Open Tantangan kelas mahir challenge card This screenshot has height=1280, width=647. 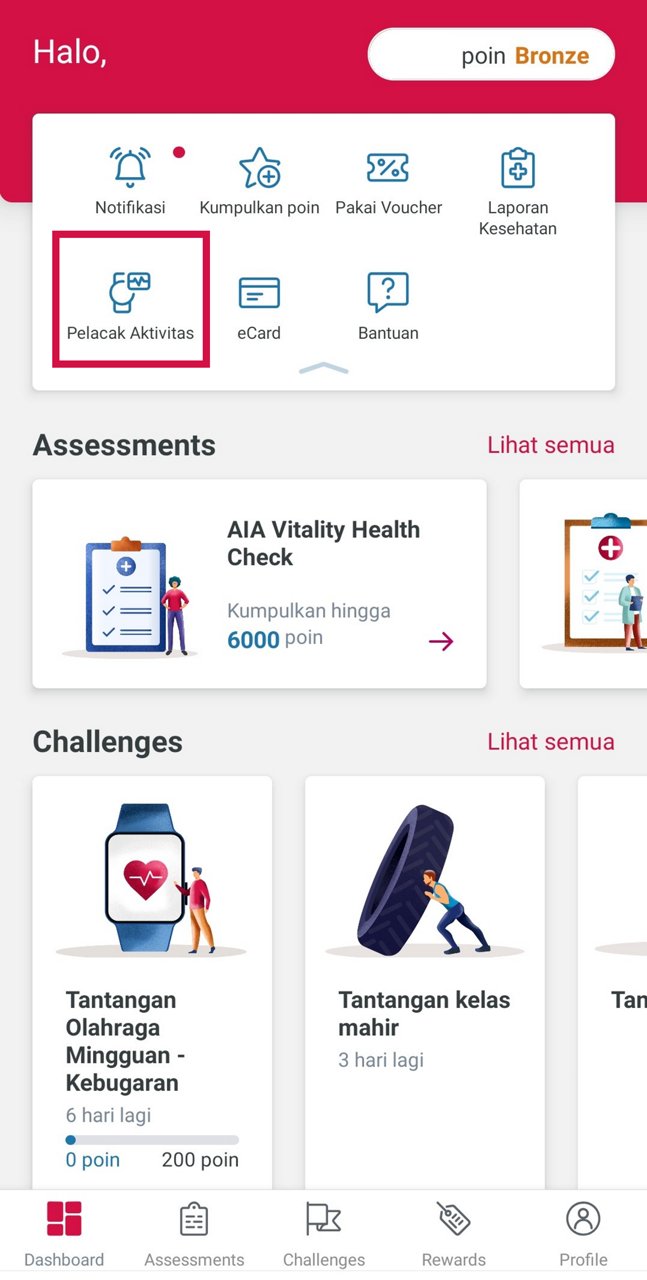[424, 980]
